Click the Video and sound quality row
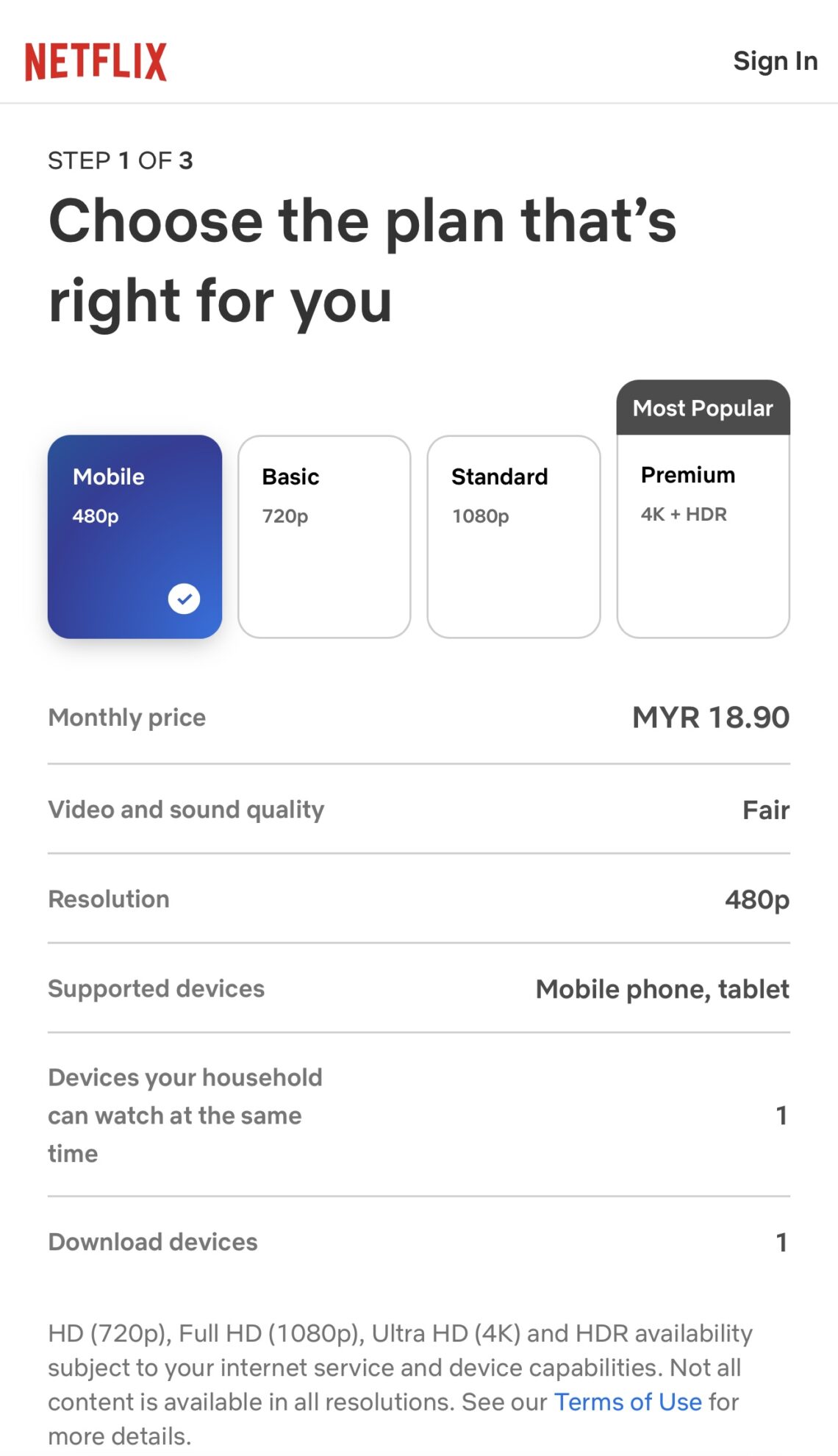The width and height of the screenshot is (838, 1456). [x=185, y=810]
